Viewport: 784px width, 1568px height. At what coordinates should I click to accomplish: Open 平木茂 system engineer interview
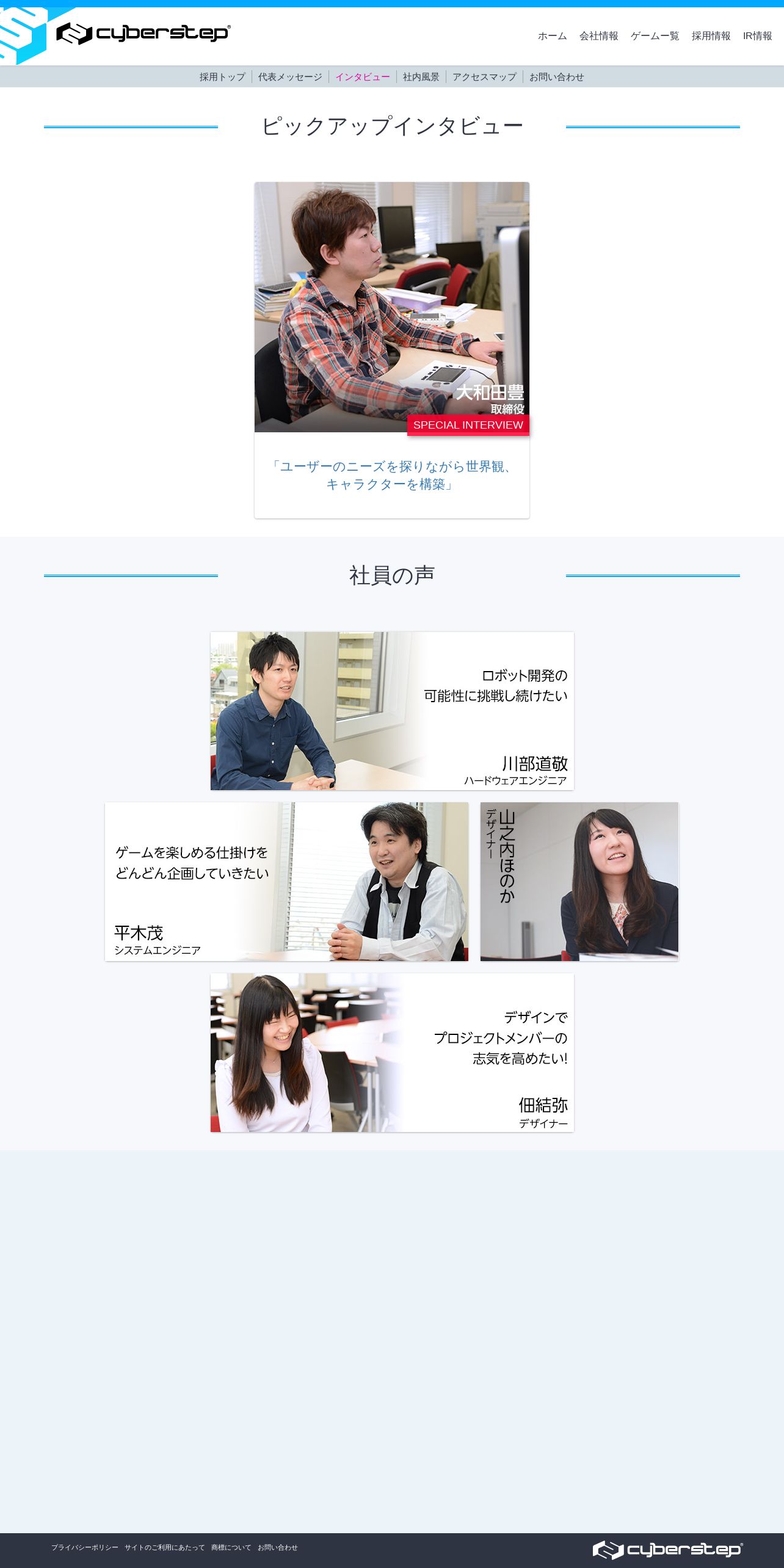[x=286, y=882]
